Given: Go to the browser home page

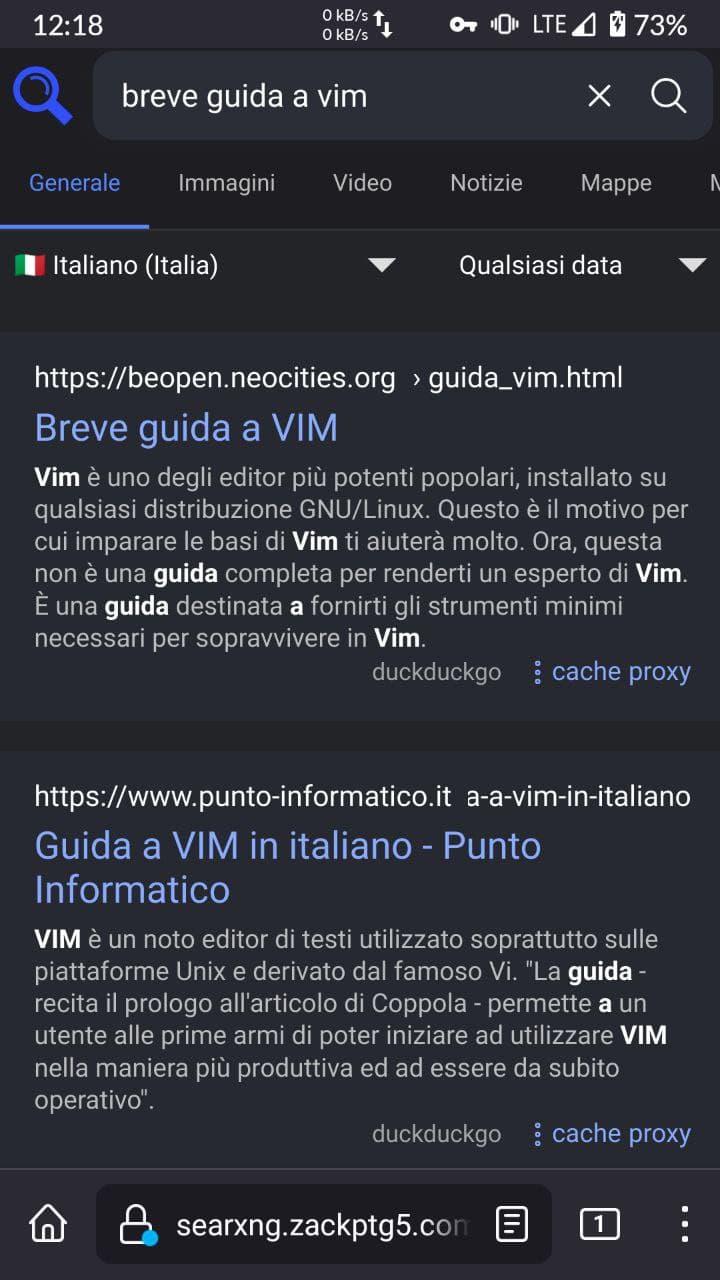Looking at the screenshot, I should coord(48,1224).
